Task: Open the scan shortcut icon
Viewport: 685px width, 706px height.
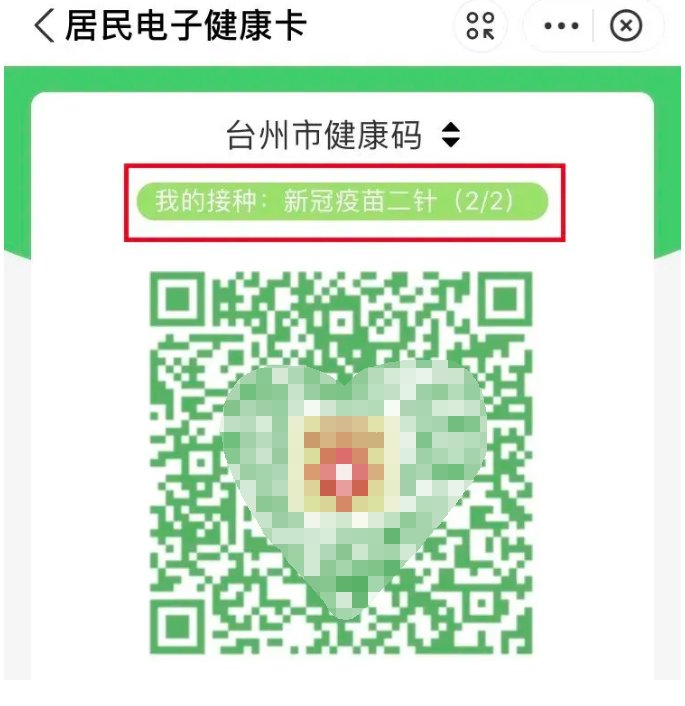Action: point(481,26)
